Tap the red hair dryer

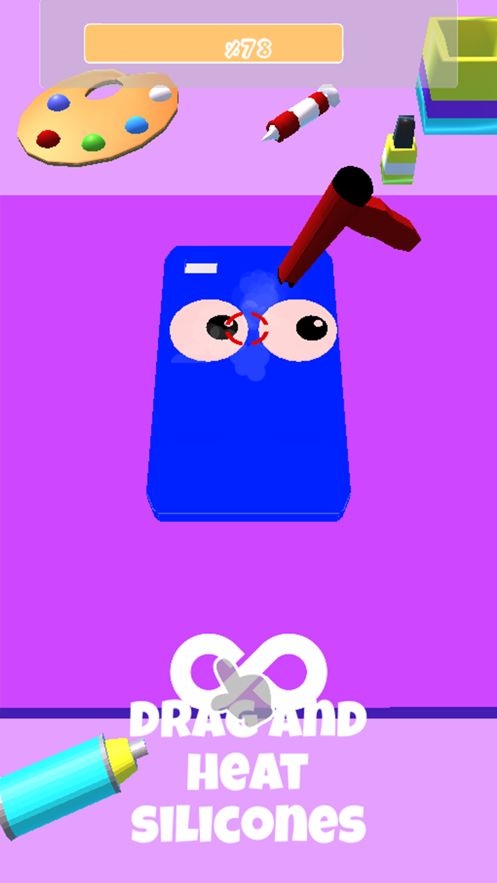(349, 224)
